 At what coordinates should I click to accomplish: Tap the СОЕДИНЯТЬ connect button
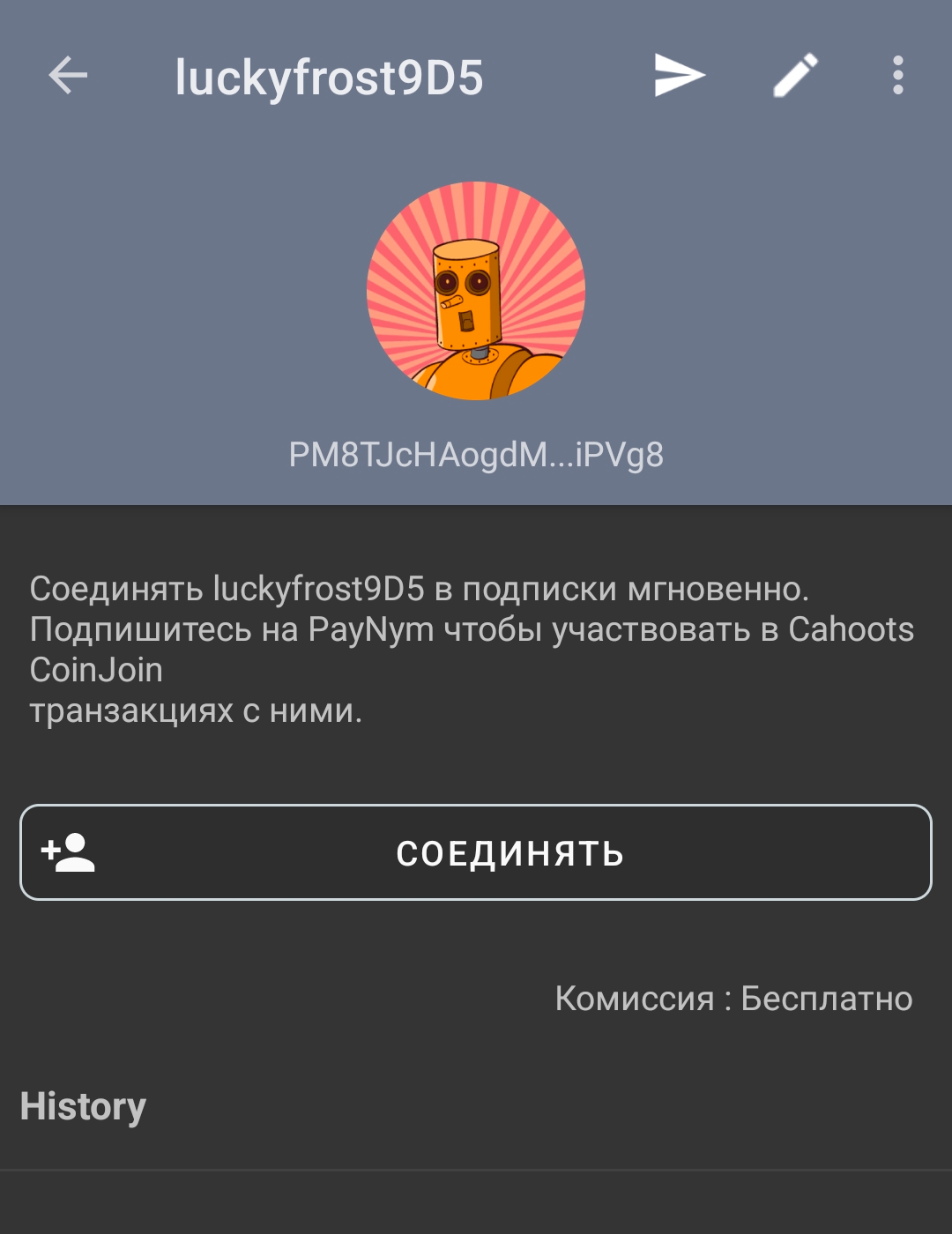tap(476, 852)
